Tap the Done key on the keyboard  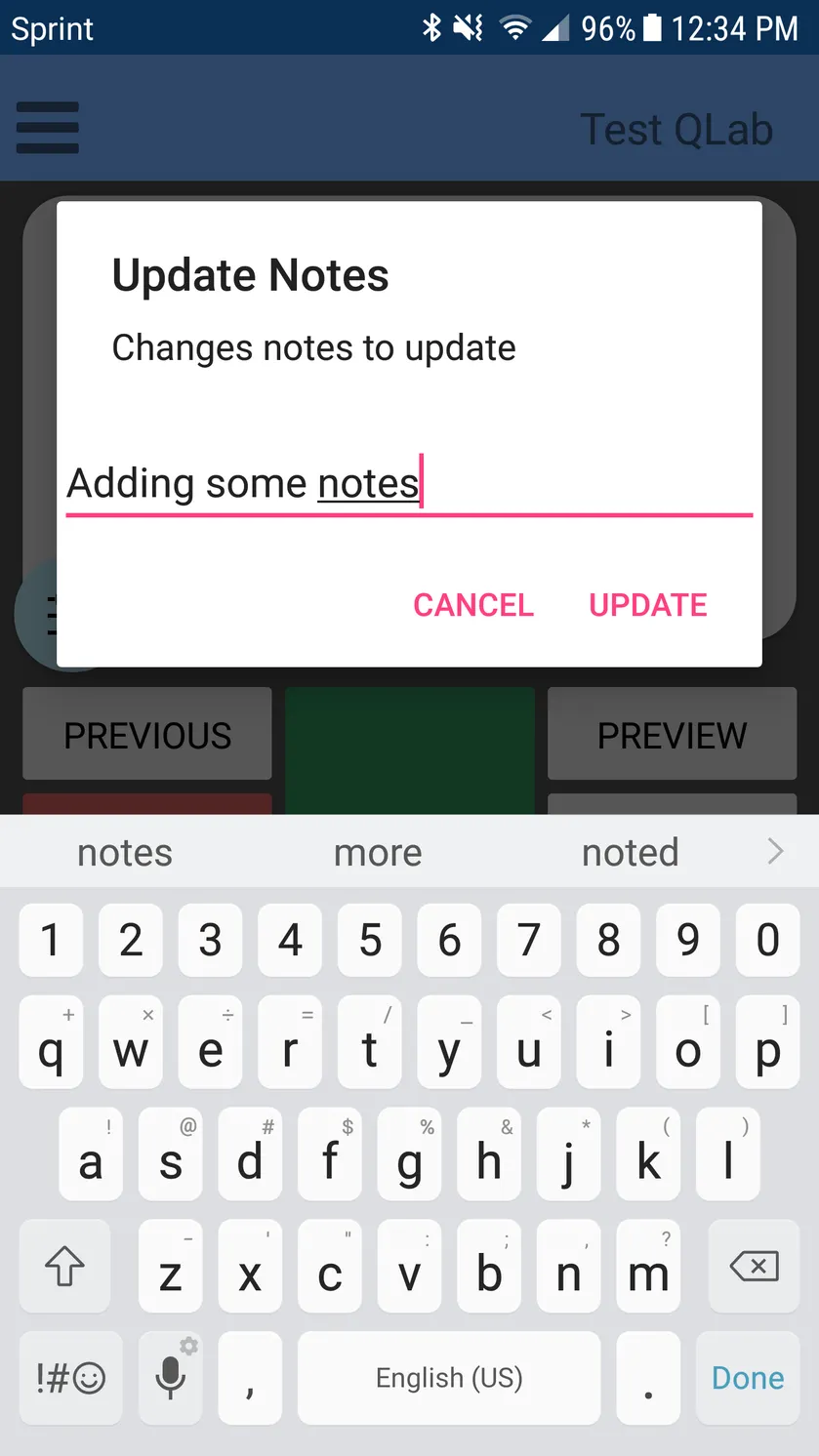pyautogui.click(x=748, y=1378)
